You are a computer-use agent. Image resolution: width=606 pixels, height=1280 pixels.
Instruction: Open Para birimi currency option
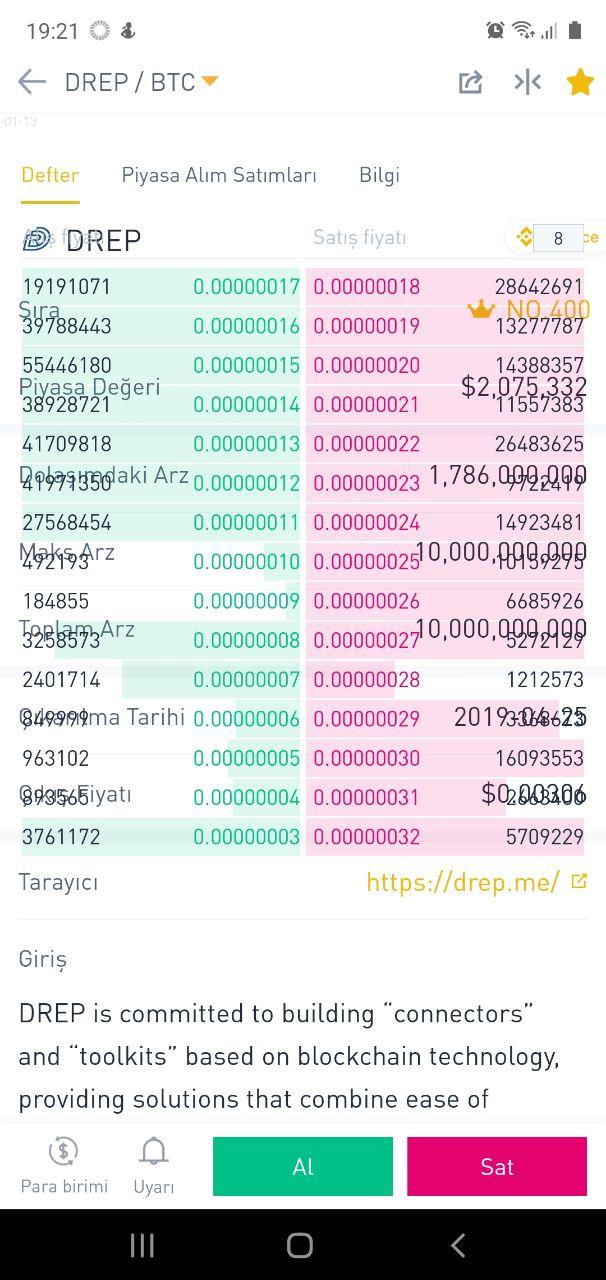[x=64, y=1166]
